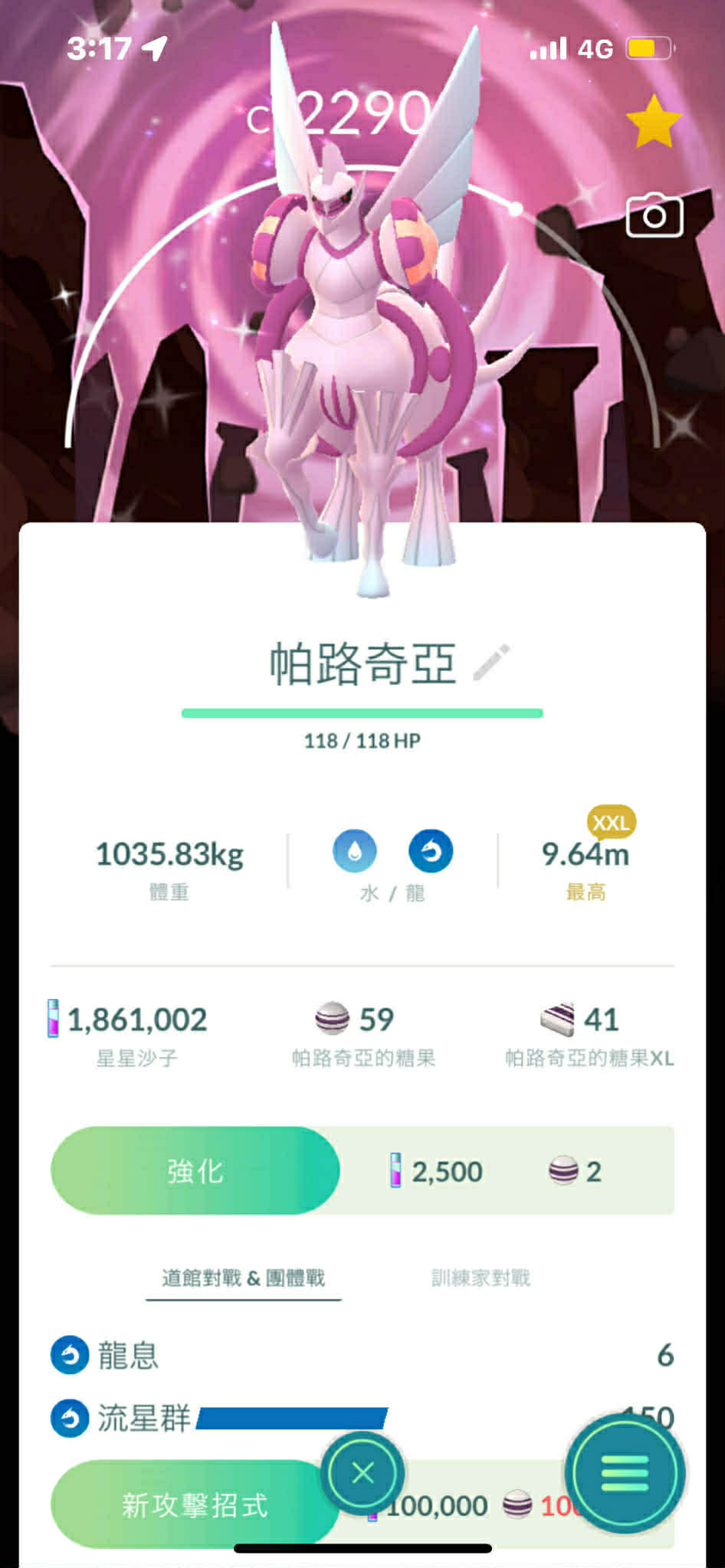725x1568 pixels.
Task: Tap 強化 to power up Palkia
Action: (195, 1170)
